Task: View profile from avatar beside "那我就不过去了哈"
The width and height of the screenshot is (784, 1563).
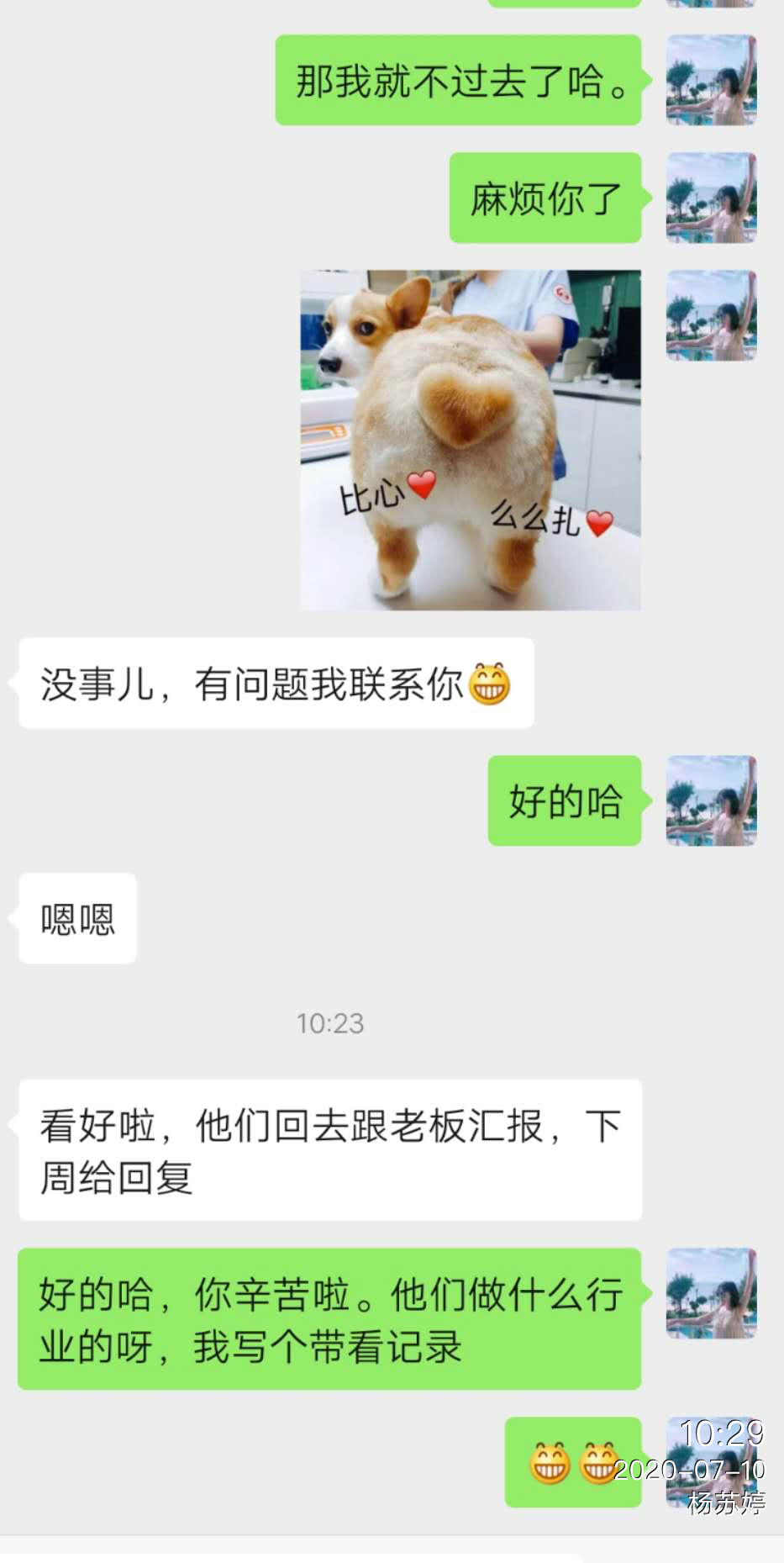Action: click(711, 81)
